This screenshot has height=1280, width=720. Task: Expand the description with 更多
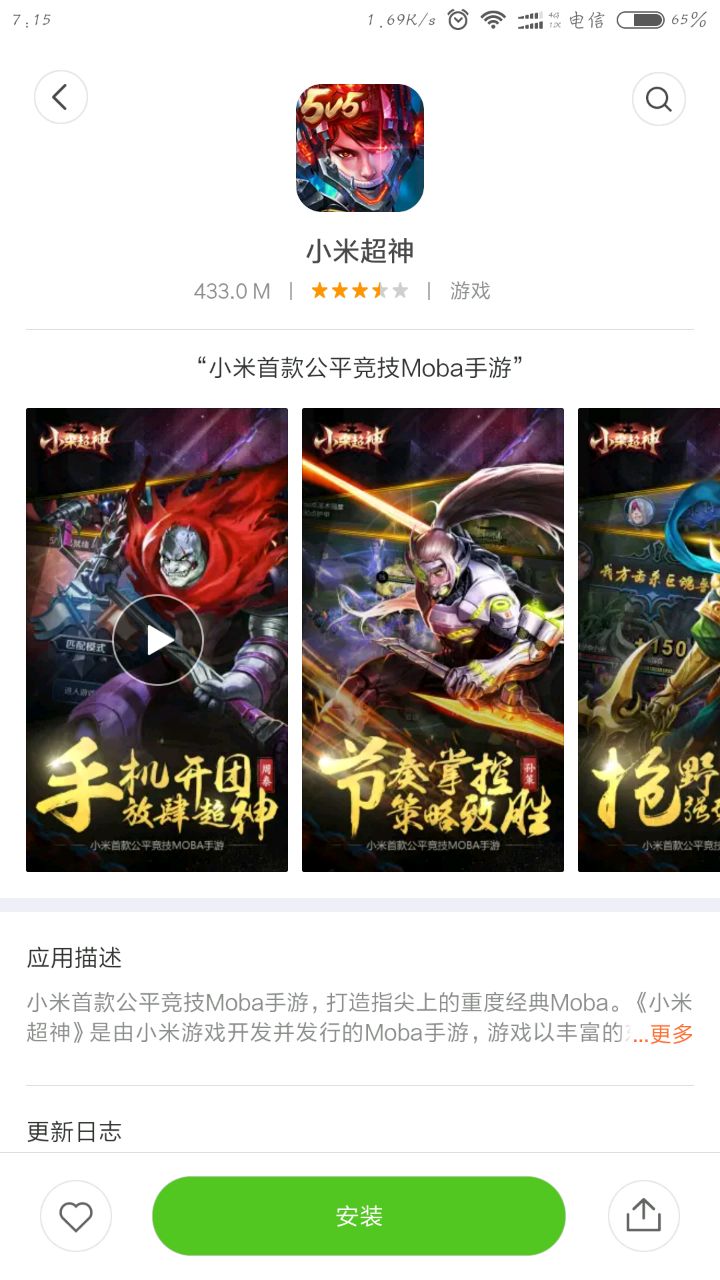670,1034
